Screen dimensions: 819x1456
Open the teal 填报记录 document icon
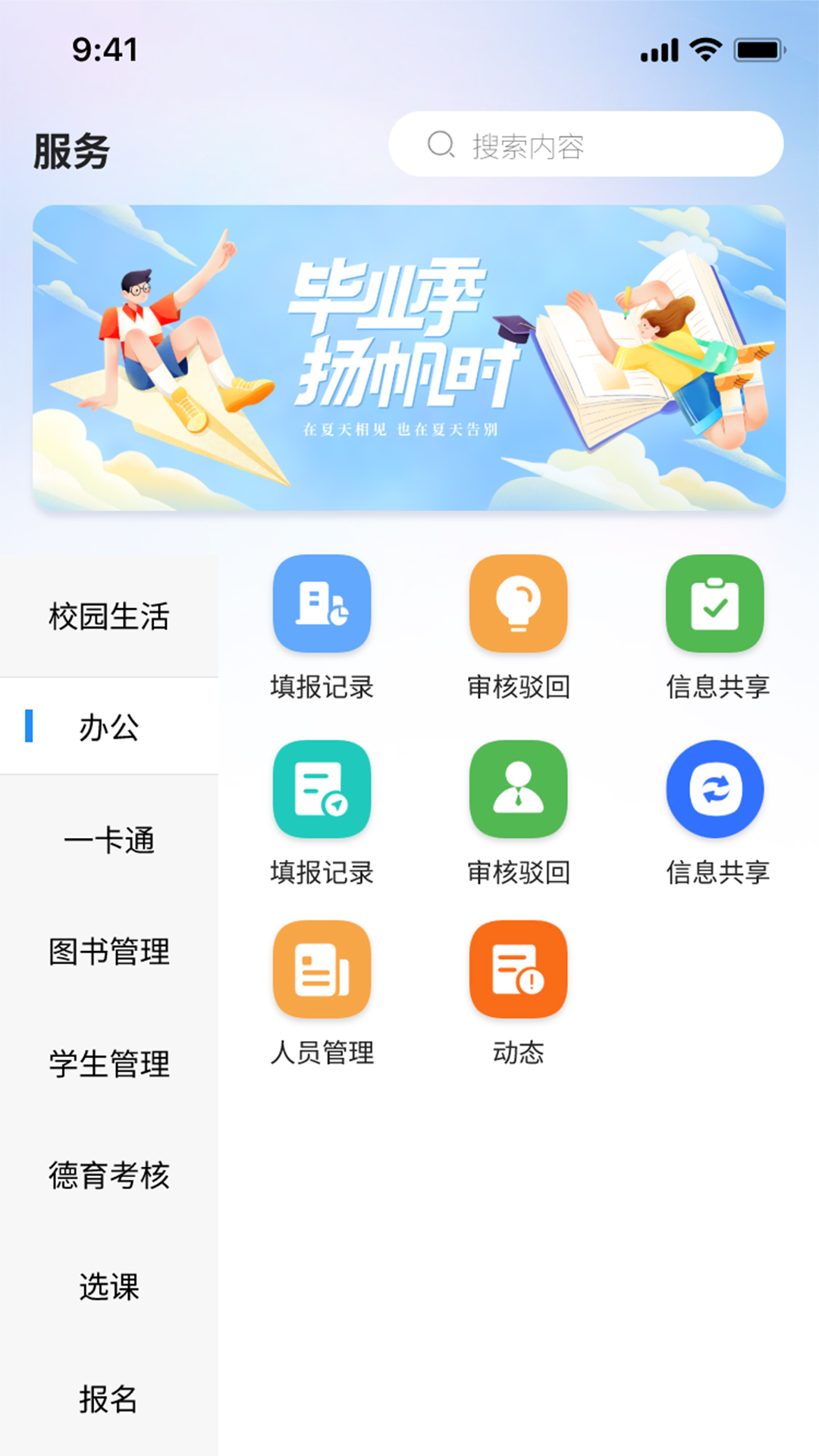click(322, 789)
